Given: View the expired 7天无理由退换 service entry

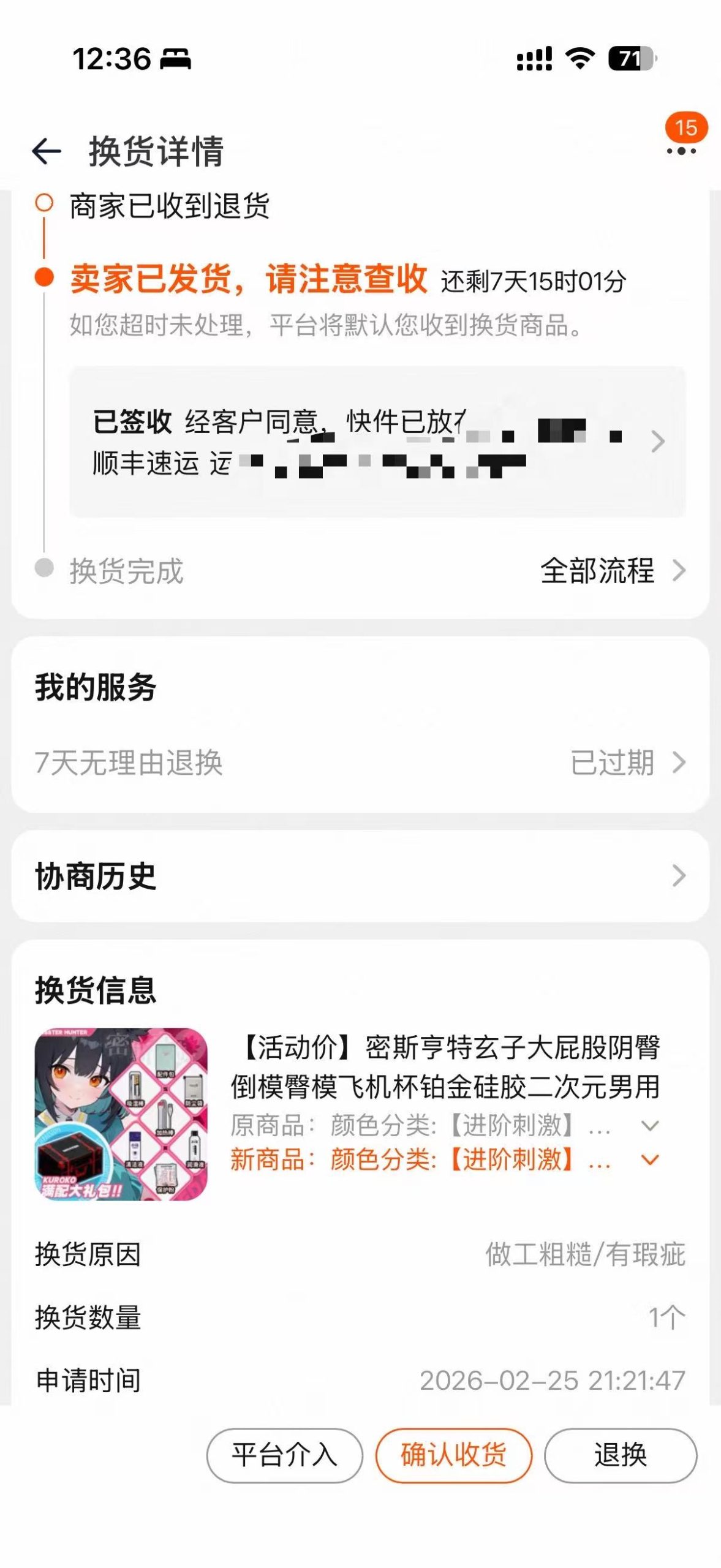Looking at the screenshot, I should tap(360, 763).
